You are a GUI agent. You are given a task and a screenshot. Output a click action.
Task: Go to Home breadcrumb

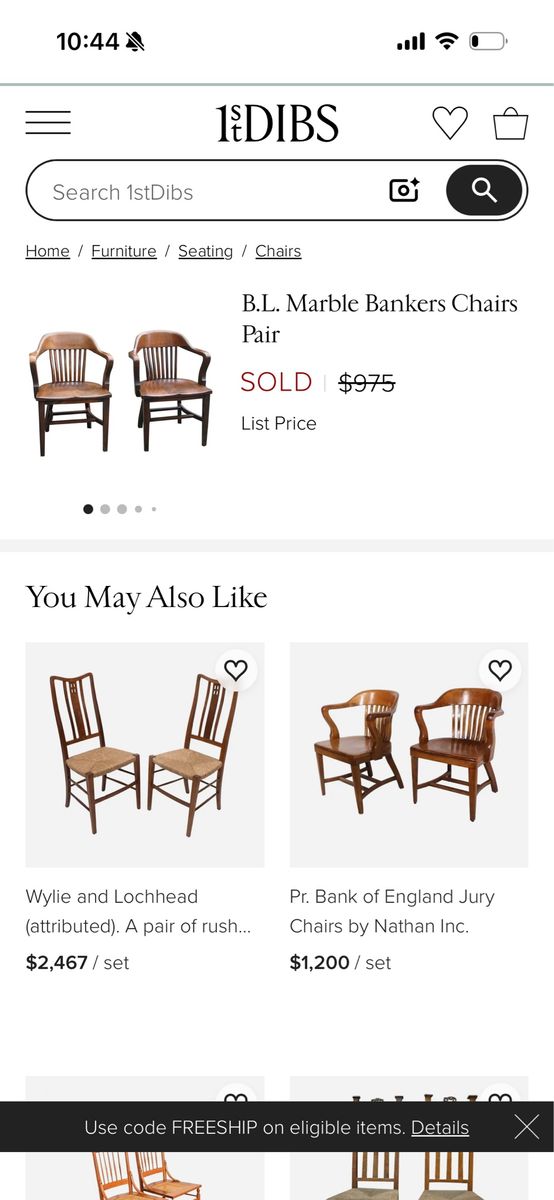pos(48,251)
